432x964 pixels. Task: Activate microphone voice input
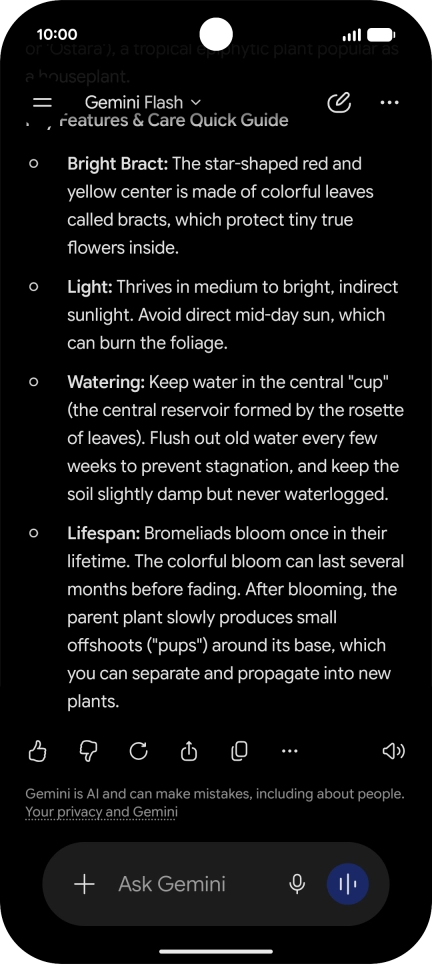pyautogui.click(x=297, y=884)
